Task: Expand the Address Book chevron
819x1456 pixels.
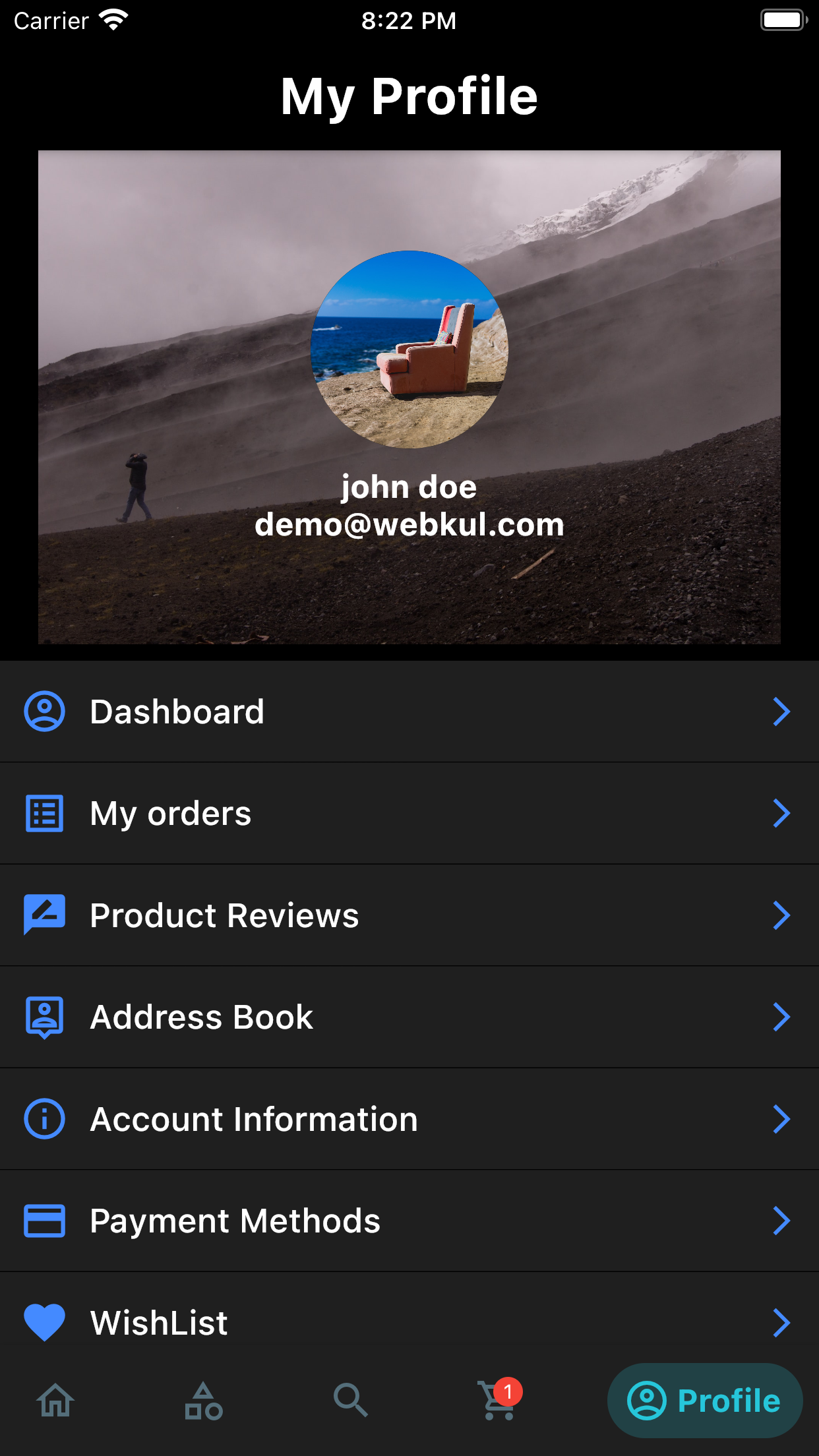Action: [781, 1017]
